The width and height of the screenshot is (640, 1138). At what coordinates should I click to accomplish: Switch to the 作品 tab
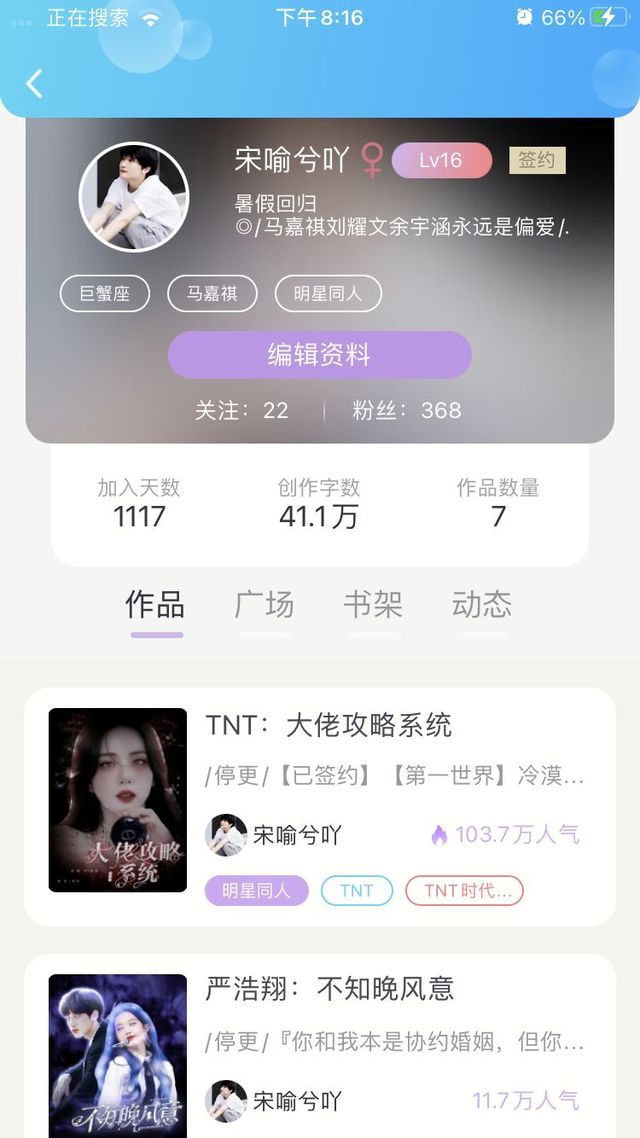[x=155, y=605]
